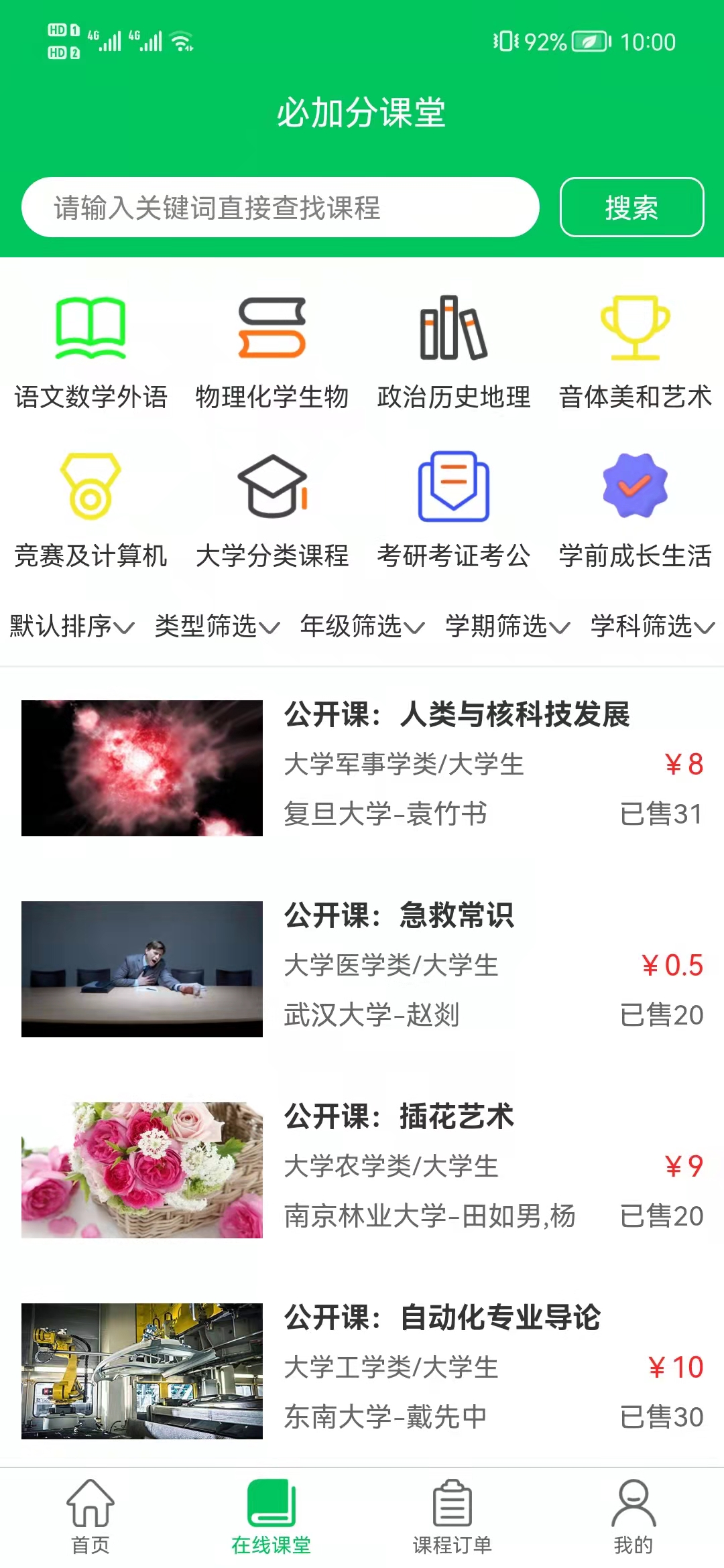Open the course 插花艺术
The width and height of the screenshot is (724, 1568).
click(x=362, y=1170)
